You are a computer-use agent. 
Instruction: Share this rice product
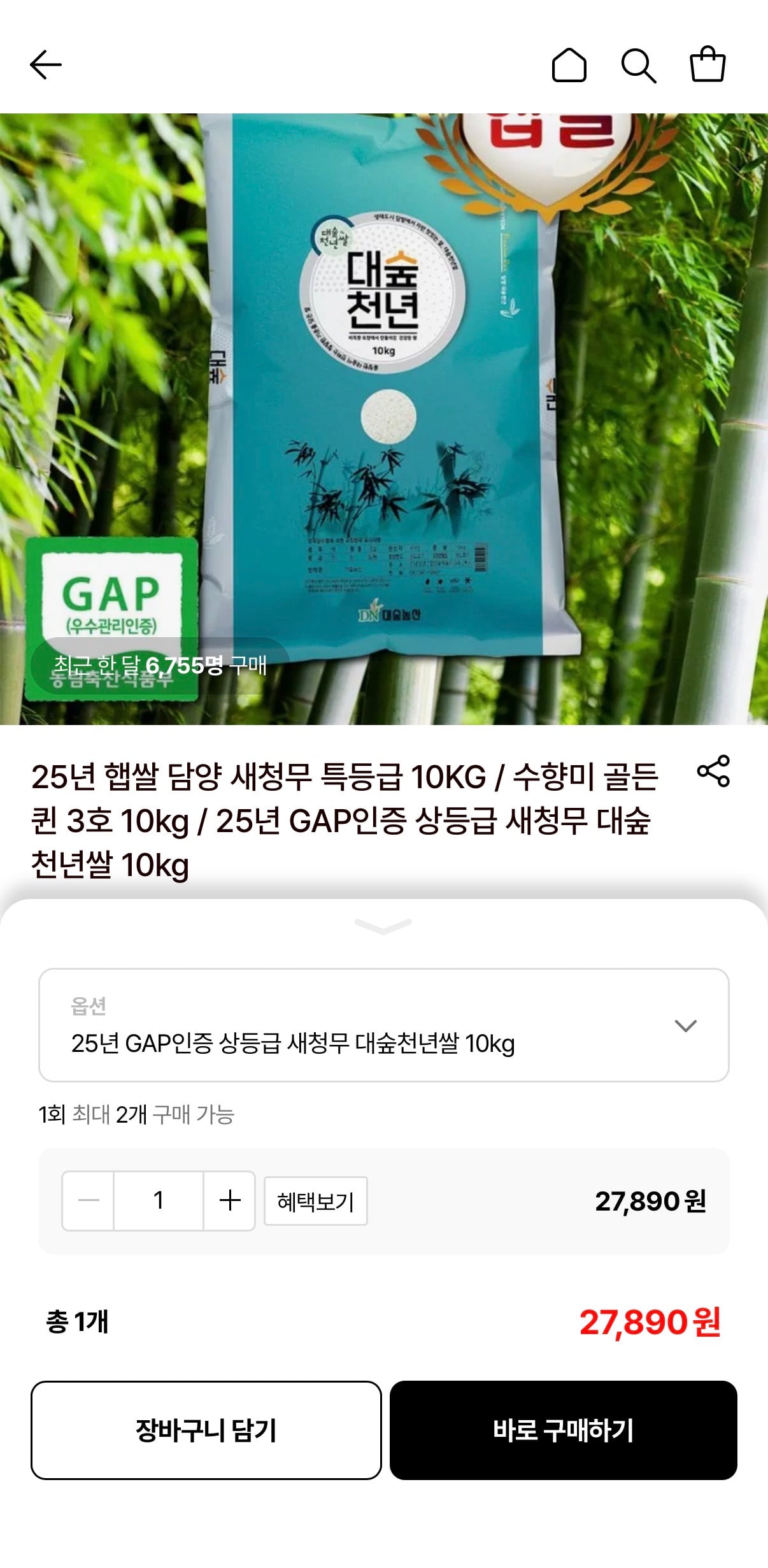point(713,771)
